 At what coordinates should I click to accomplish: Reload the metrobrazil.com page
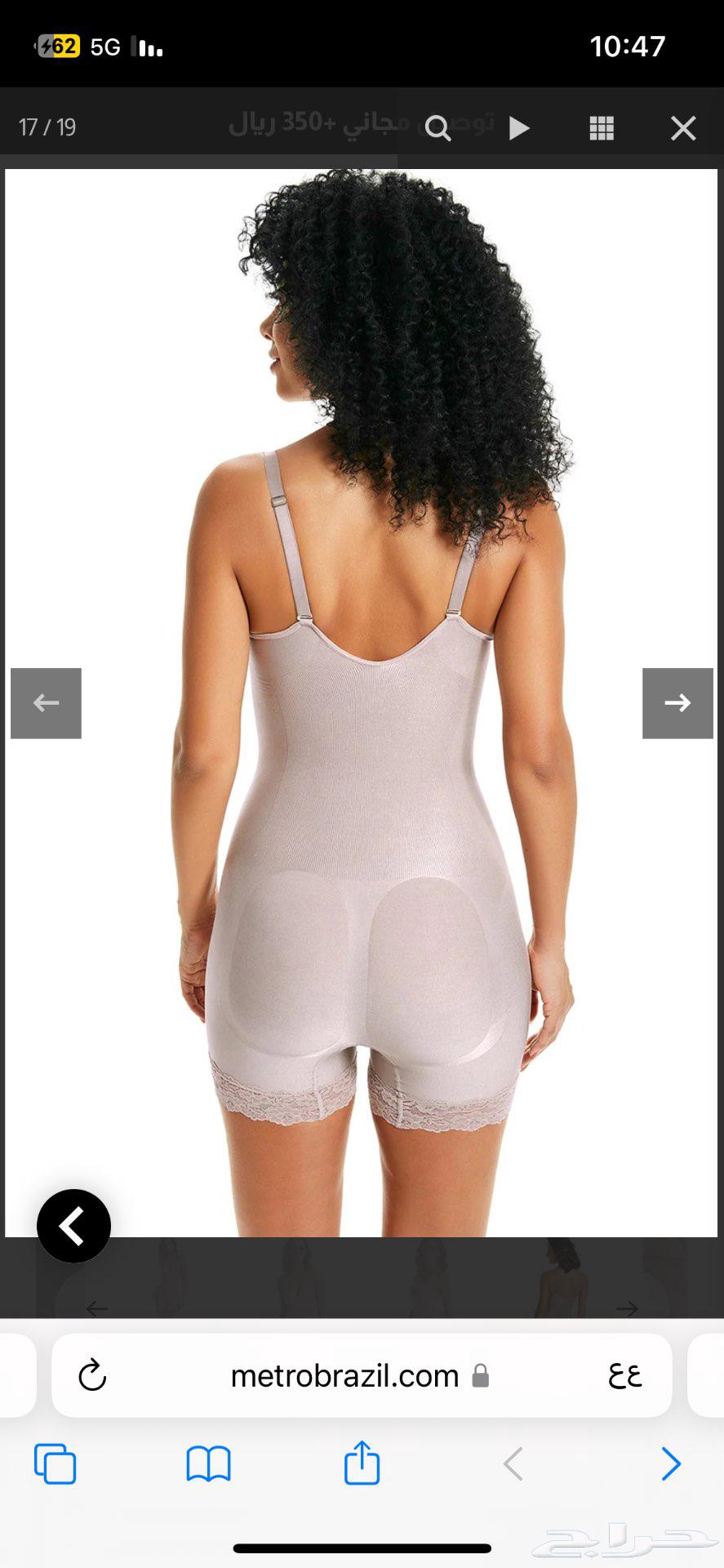click(x=92, y=1376)
